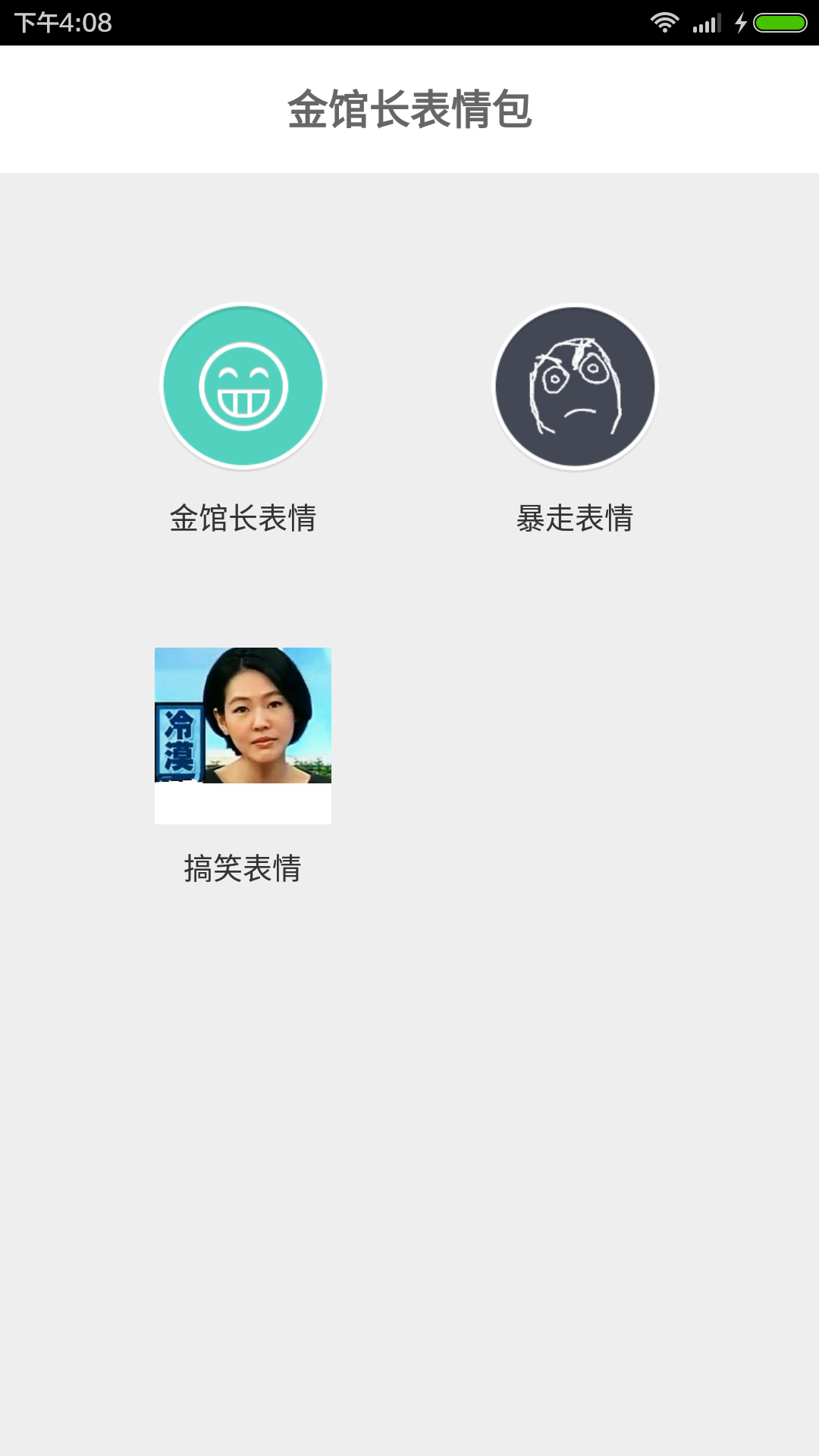Tap the 下午4:08 clock in status bar
819x1456 pixels.
tap(64, 22)
